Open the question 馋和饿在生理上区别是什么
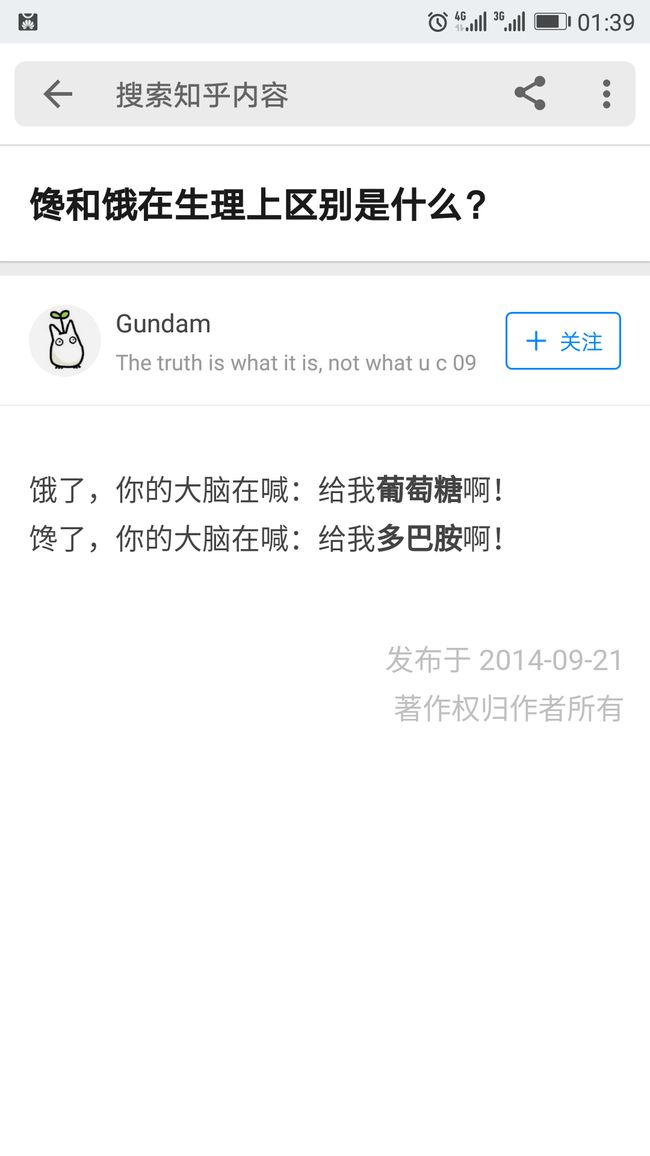 click(258, 205)
